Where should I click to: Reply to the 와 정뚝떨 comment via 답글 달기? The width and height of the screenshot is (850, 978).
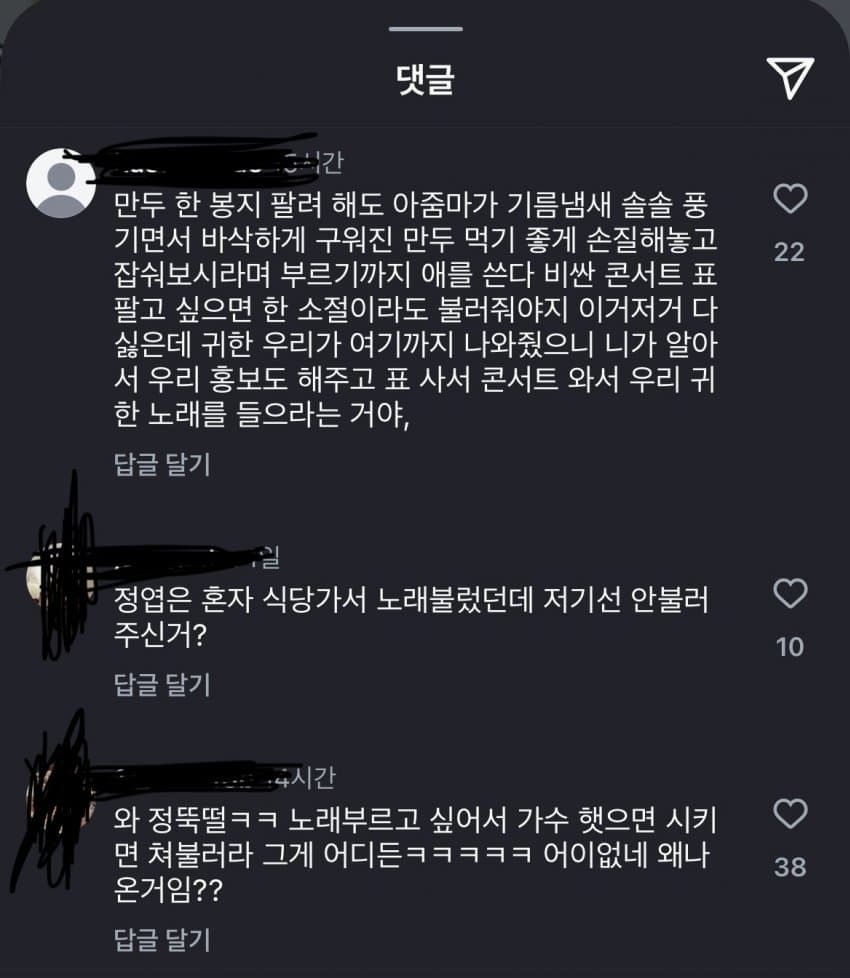coord(161,940)
